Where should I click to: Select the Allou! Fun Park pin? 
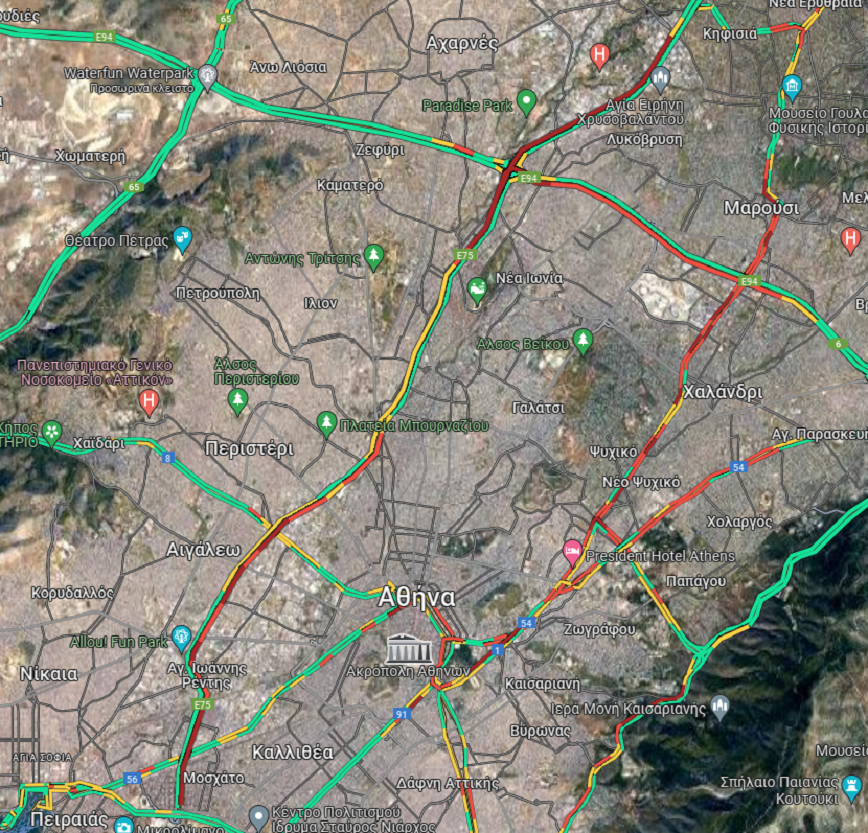[181, 636]
